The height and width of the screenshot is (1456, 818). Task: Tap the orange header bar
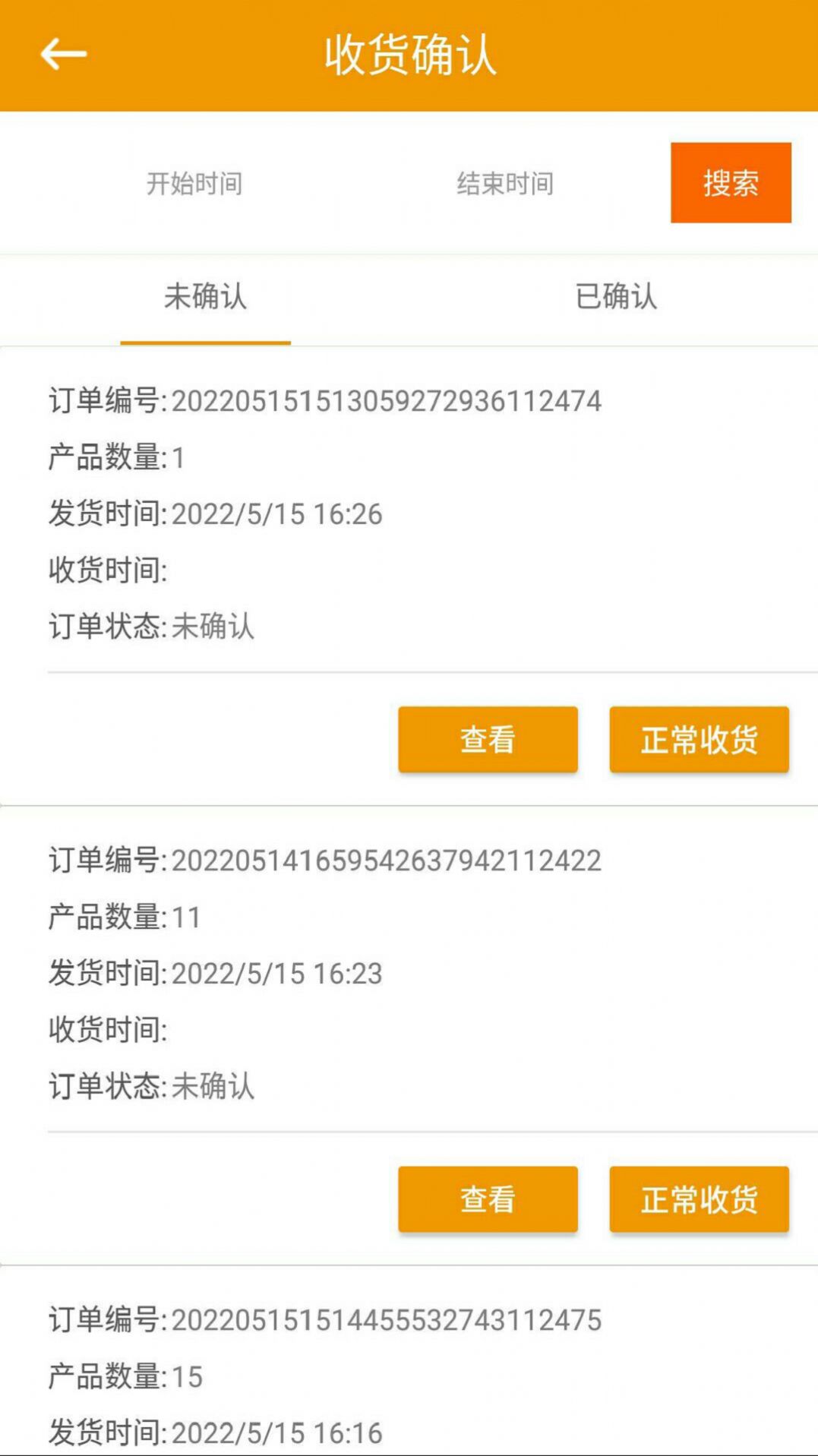point(409,55)
